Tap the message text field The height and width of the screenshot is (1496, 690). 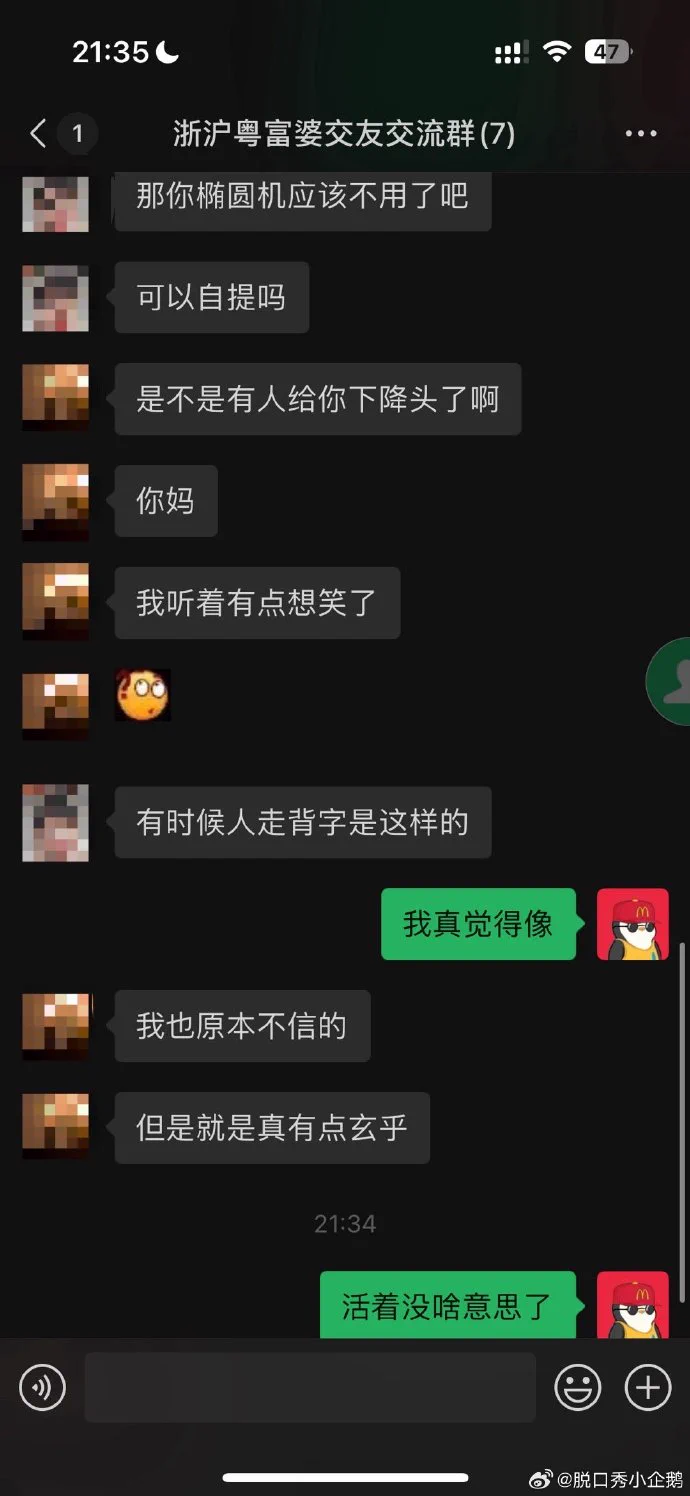(310, 1387)
